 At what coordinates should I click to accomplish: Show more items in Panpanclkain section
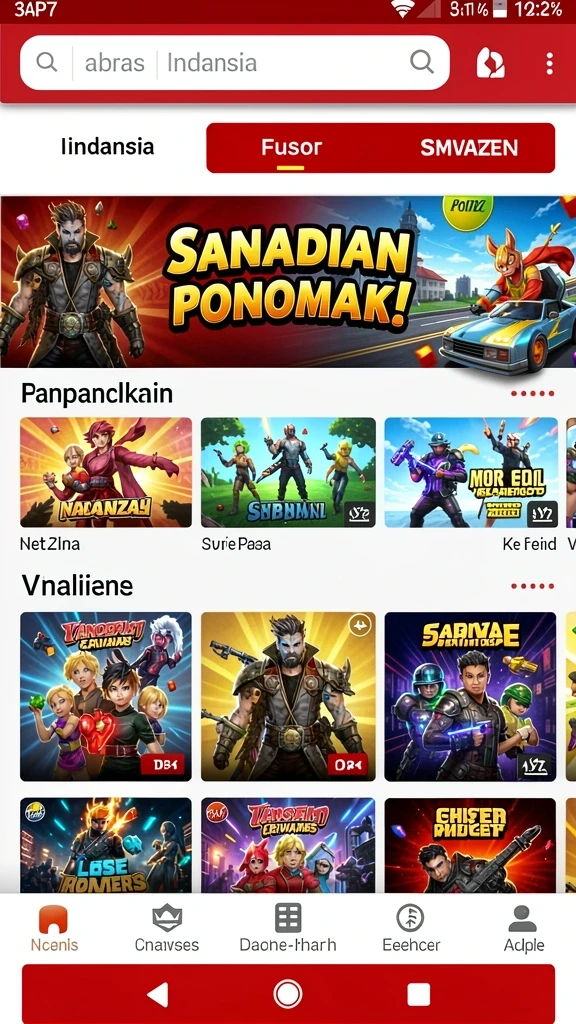tap(533, 394)
